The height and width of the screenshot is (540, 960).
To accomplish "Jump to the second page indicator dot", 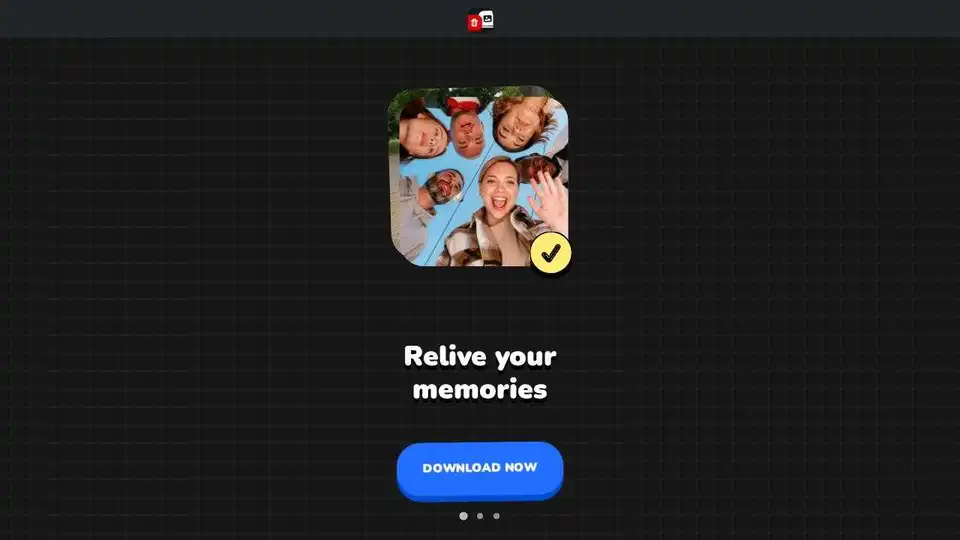I will click(480, 516).
